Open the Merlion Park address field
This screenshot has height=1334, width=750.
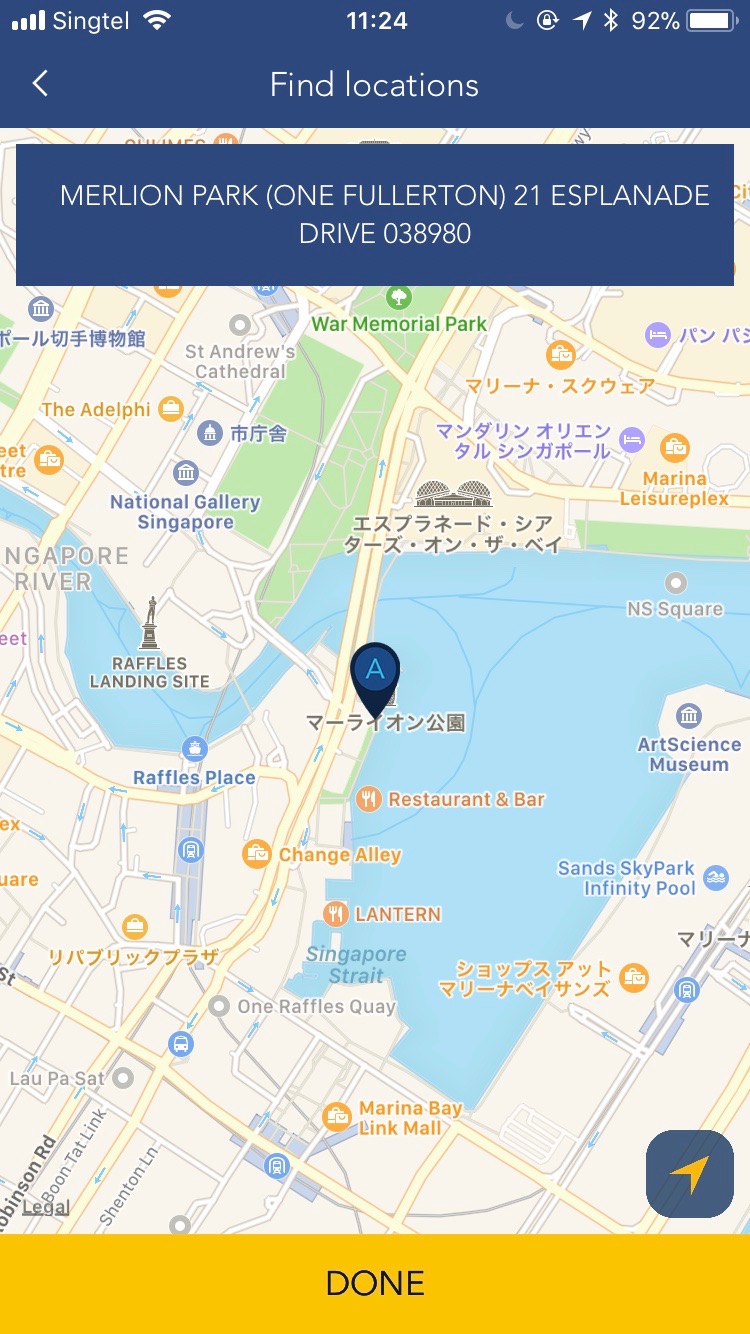tap(375, 215)
